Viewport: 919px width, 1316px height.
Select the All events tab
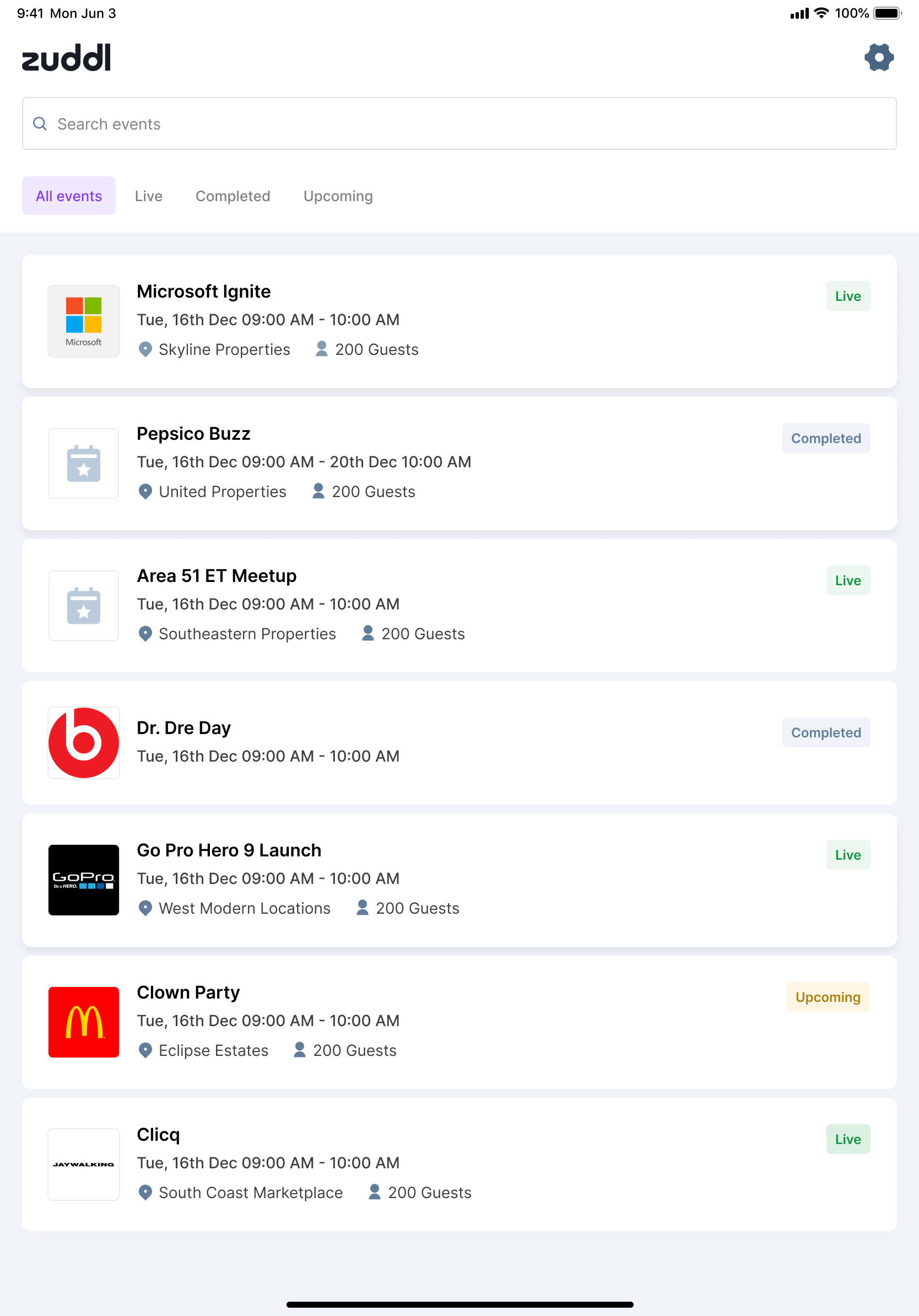(69, 196)
